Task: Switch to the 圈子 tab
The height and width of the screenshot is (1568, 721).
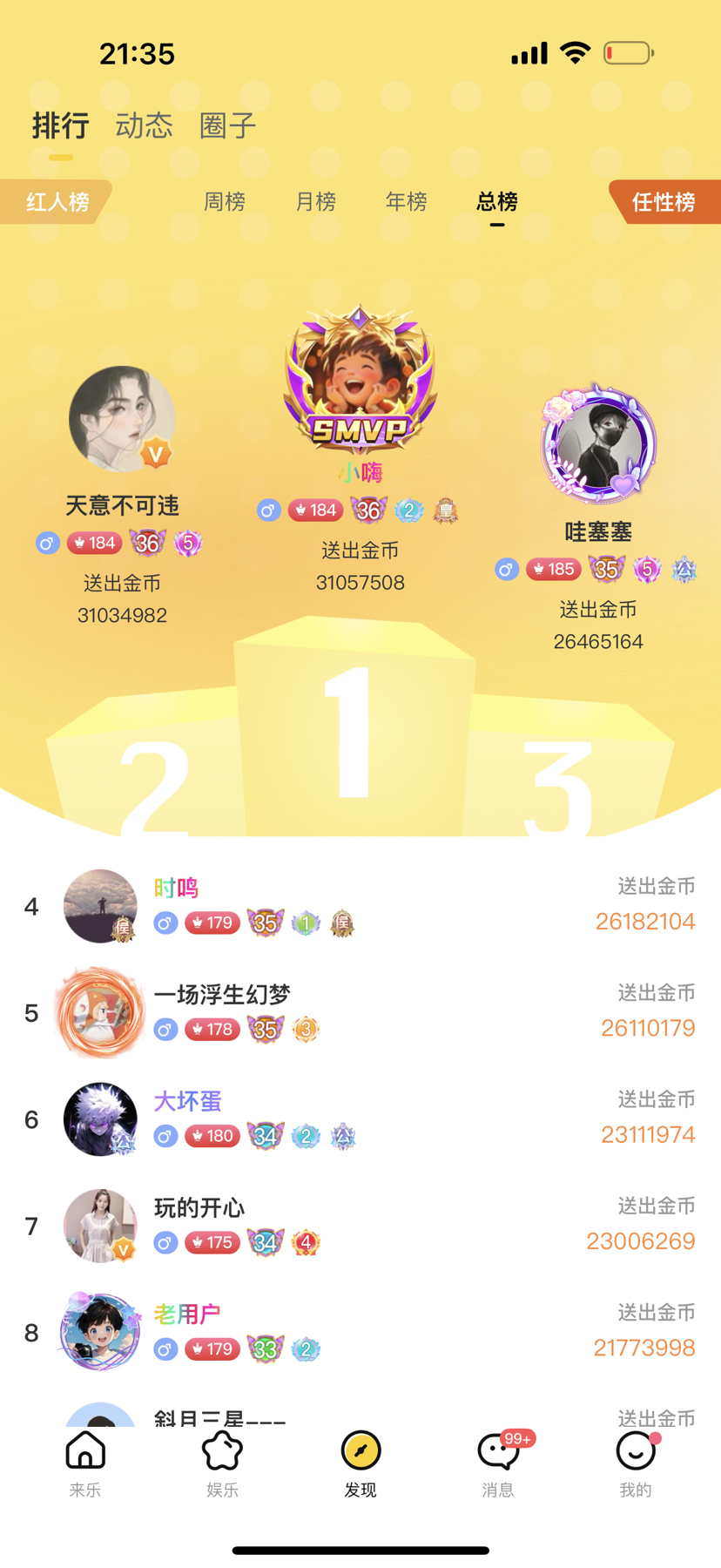Action: pyautogui.click(x=227, y=126)
